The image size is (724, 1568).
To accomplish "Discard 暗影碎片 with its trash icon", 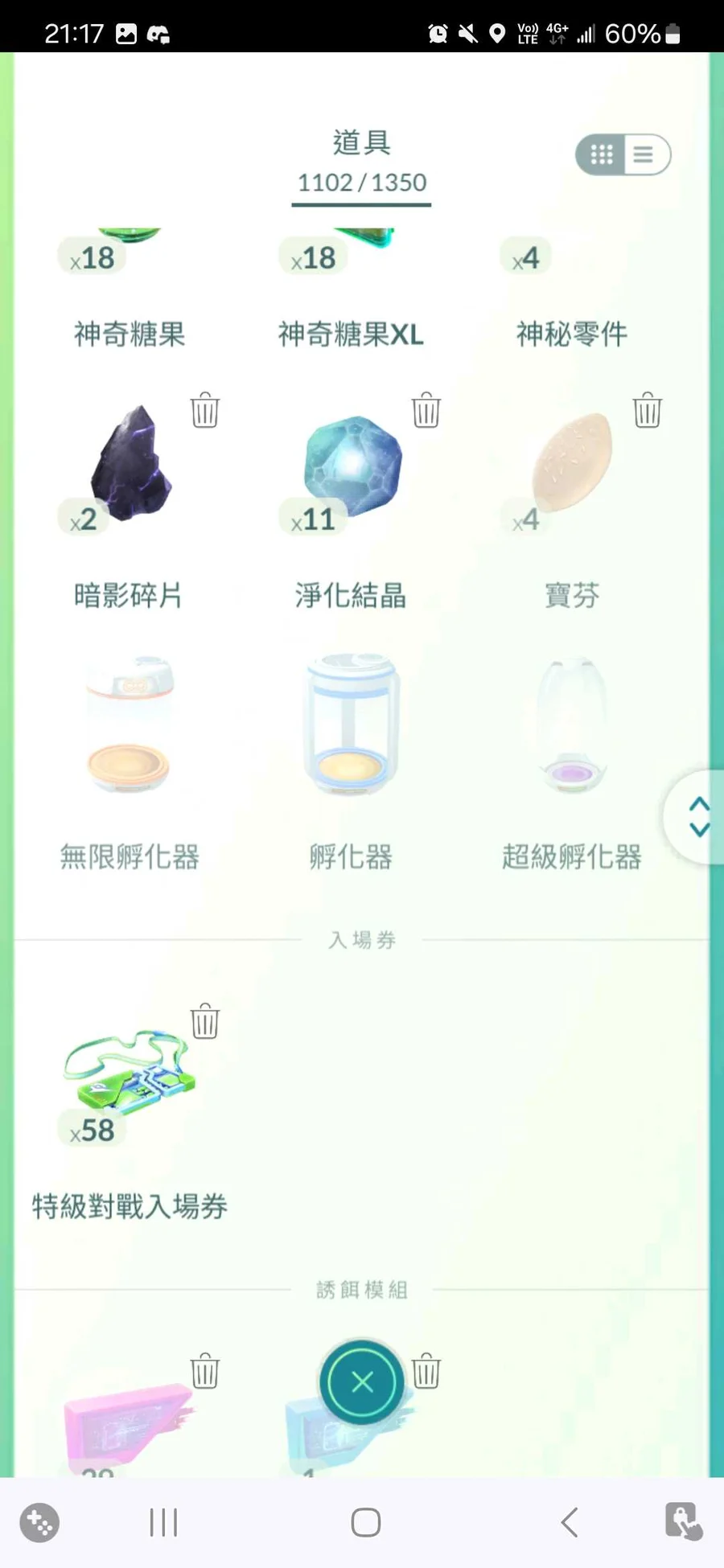I will click(205, 410).
